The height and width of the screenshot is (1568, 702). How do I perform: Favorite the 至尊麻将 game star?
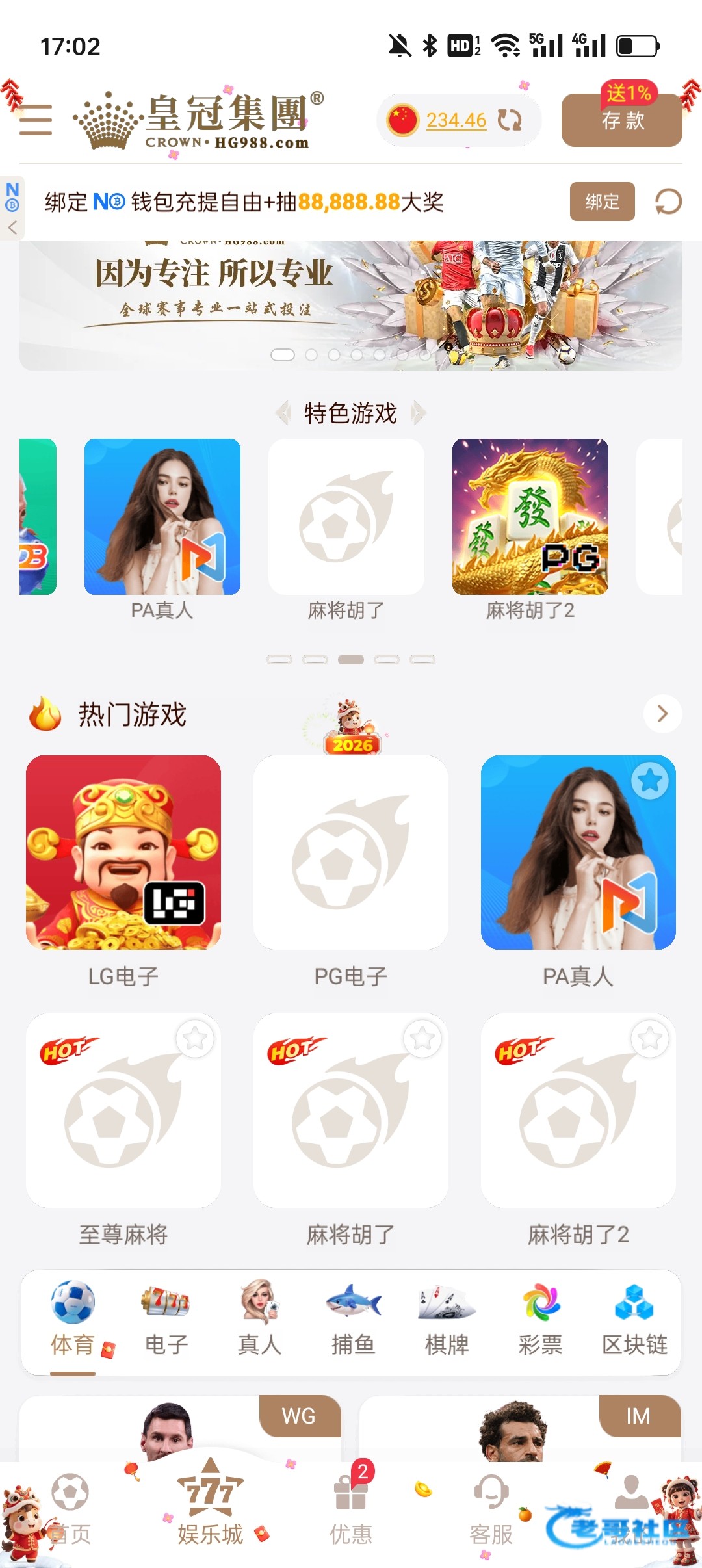coord(195,1038)
